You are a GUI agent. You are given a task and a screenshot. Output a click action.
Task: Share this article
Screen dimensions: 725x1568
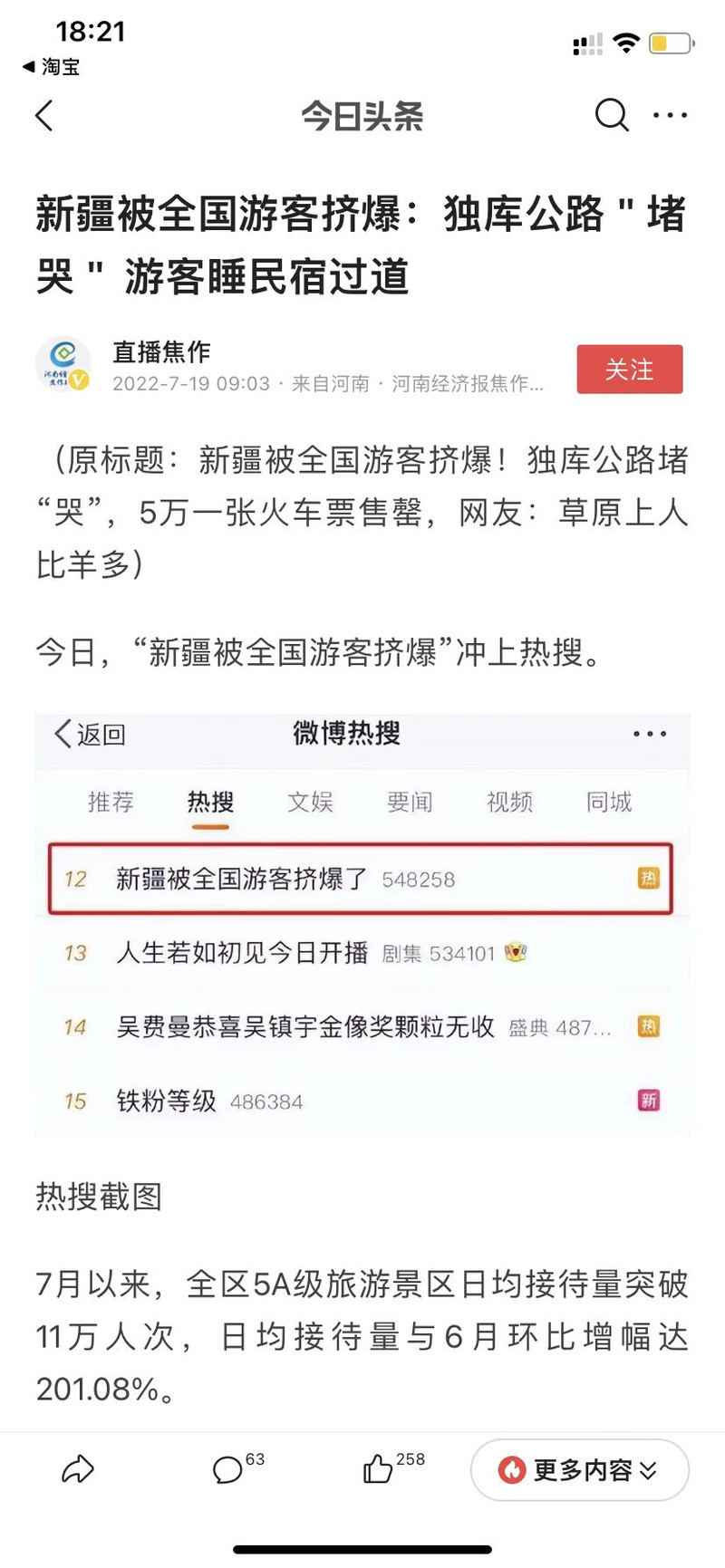click(x=78, y=1469)
